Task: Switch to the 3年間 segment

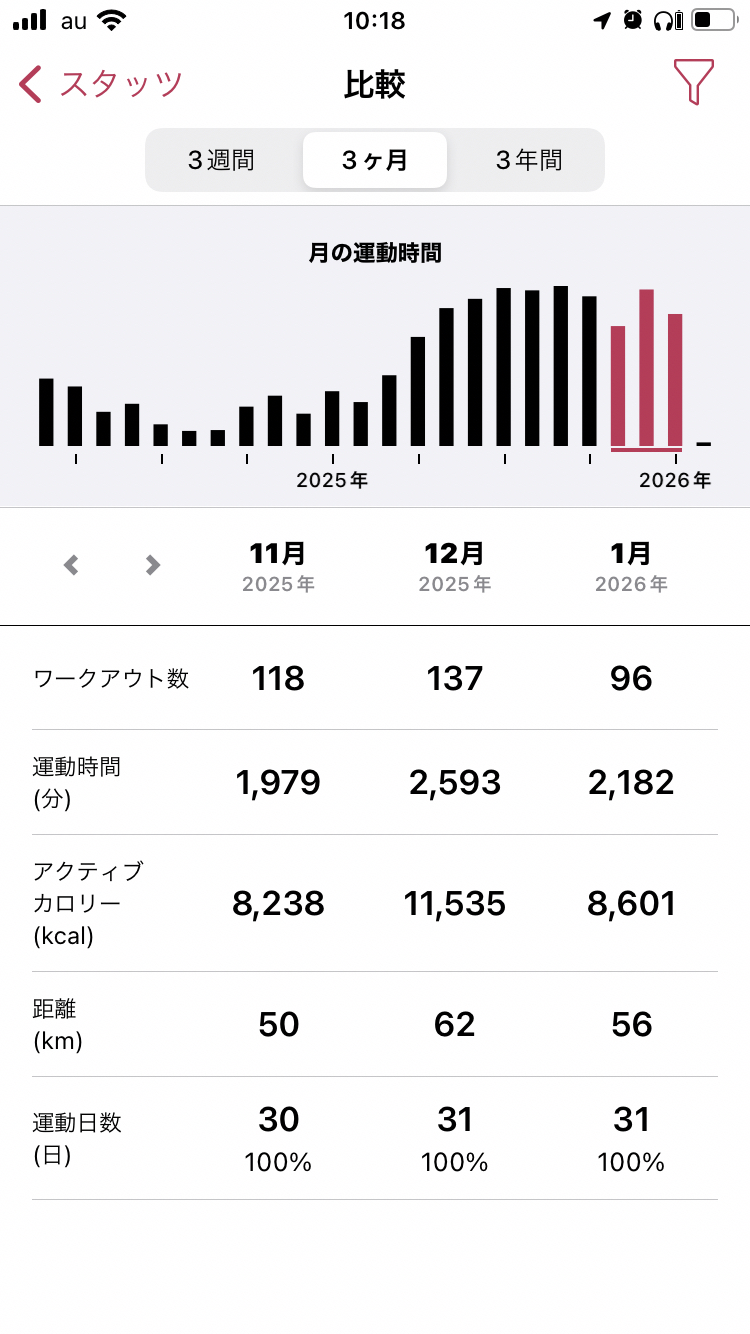Action: coord(528,160)
